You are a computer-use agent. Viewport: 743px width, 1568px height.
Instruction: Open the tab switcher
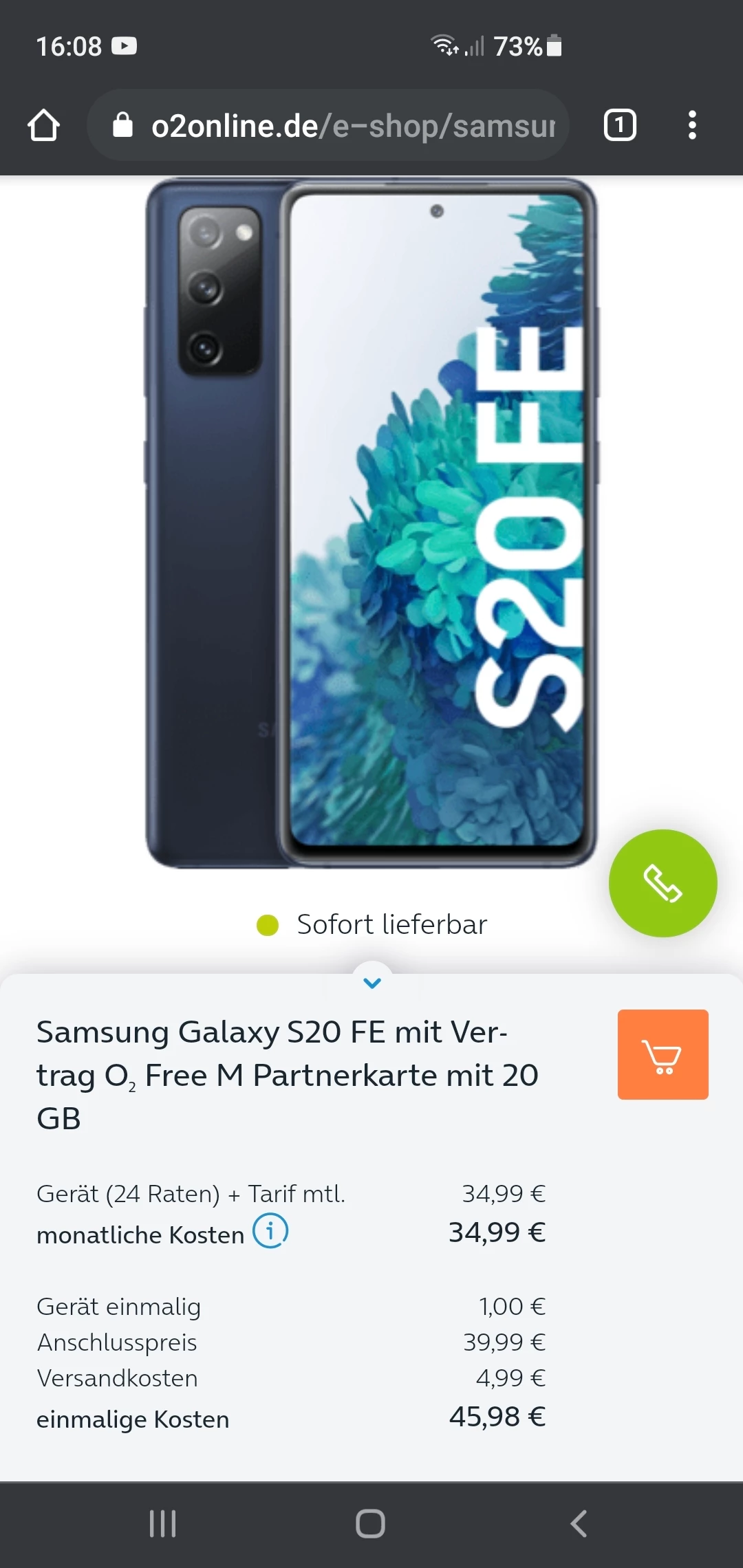(x=619, y=125)
